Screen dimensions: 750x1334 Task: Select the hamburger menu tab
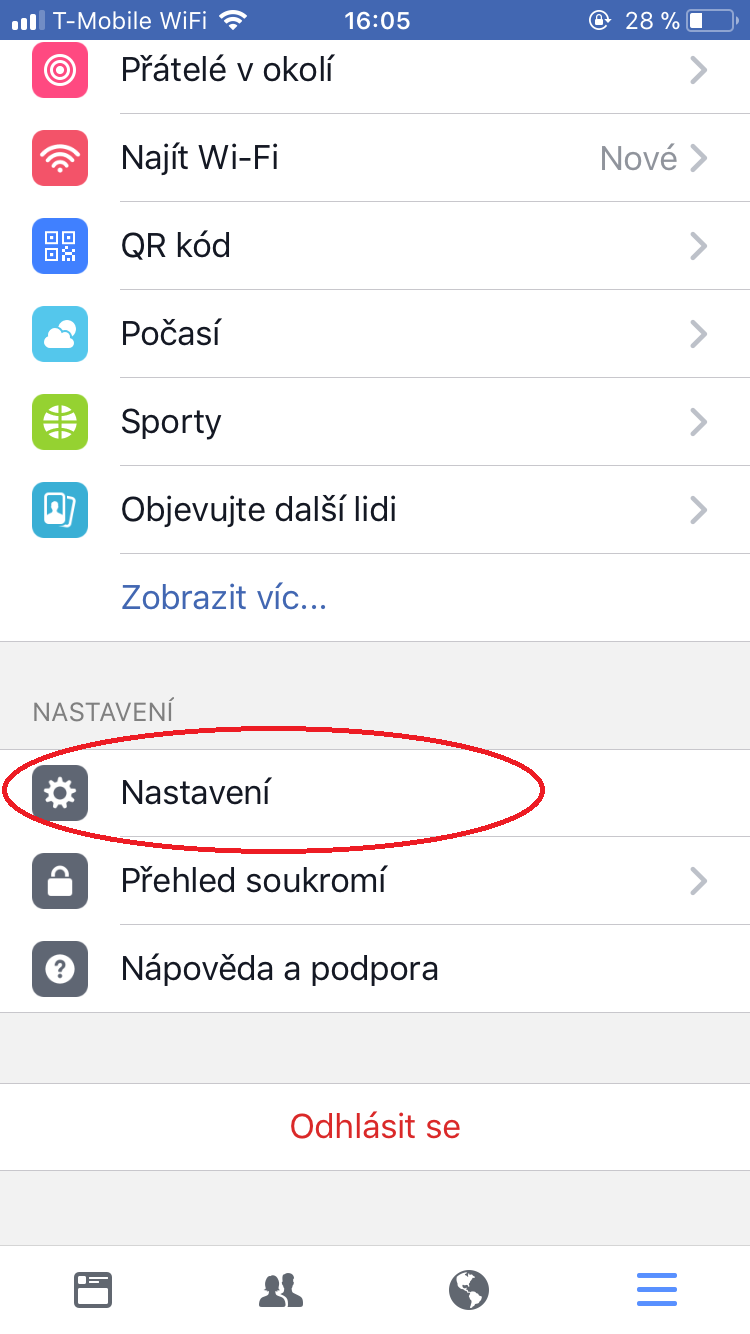coord(657,1290)
